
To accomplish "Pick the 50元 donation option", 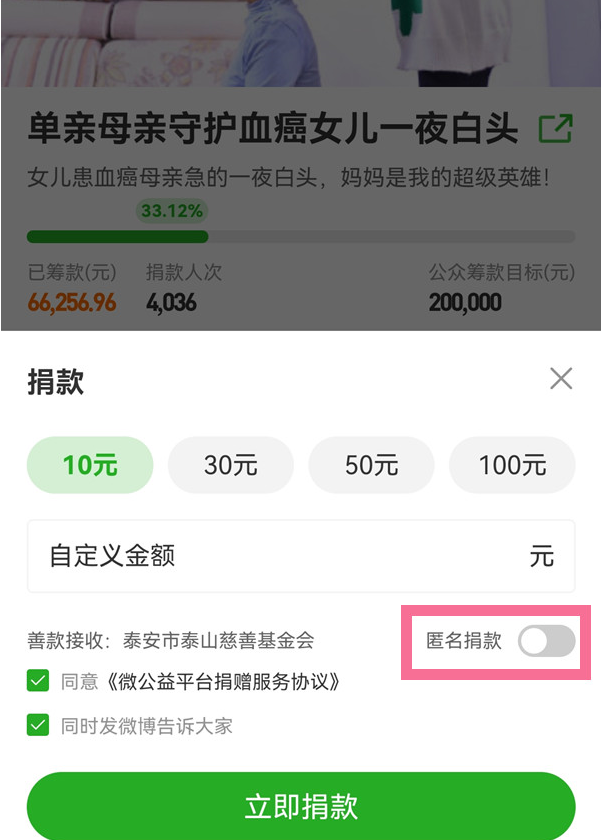I will coord(371,465).
